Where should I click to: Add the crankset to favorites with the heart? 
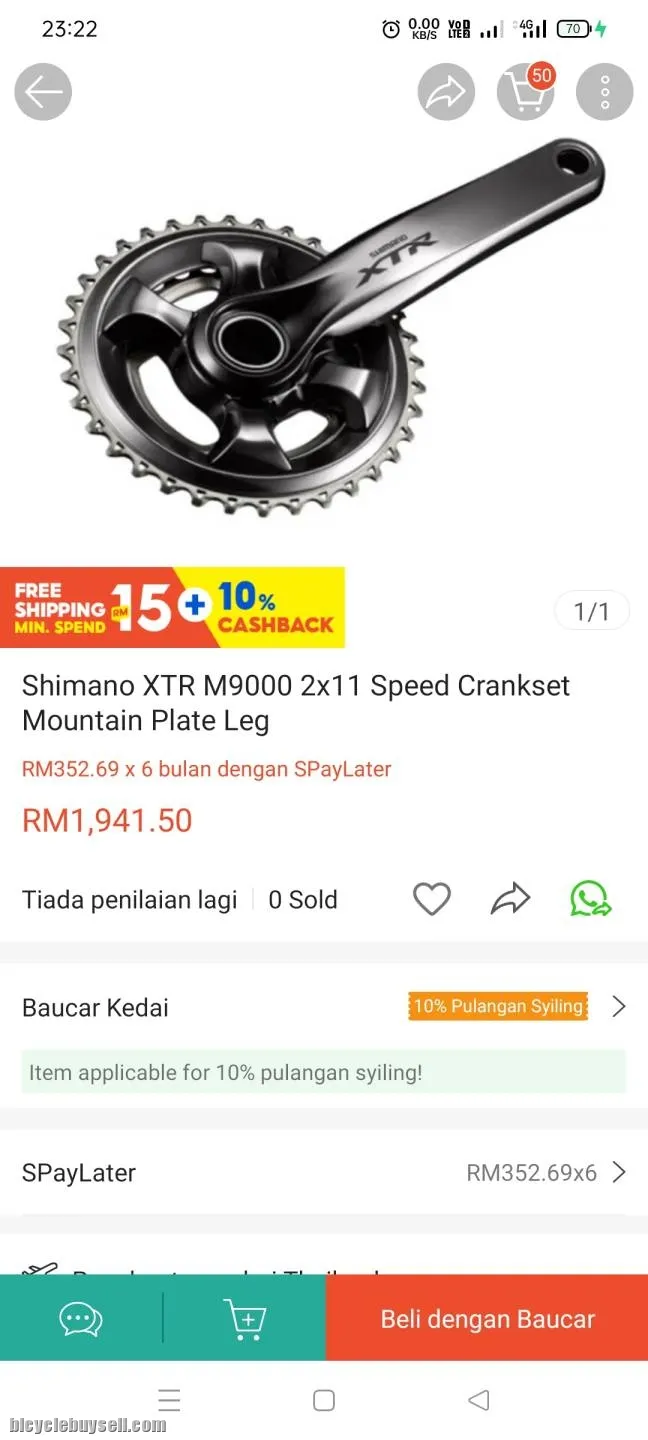tap(432, 899)
